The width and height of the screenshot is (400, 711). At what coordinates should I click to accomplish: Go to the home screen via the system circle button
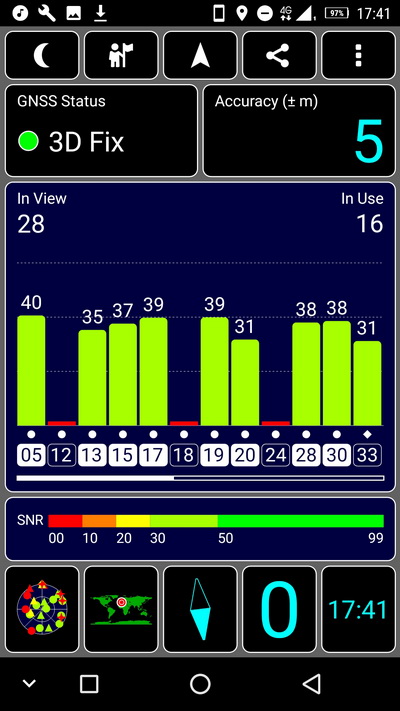tap(200, 683)
